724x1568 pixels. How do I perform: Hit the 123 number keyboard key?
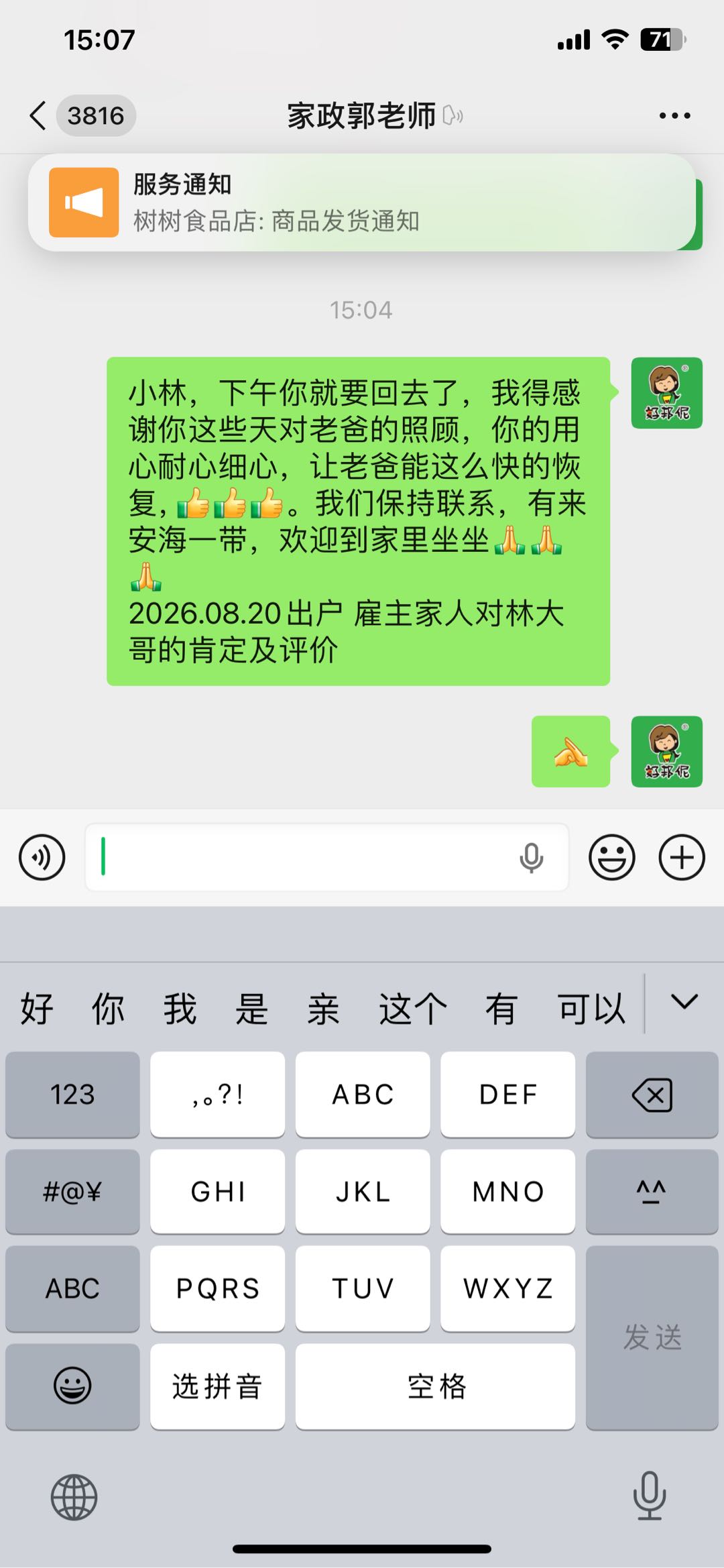point(72,1095)
